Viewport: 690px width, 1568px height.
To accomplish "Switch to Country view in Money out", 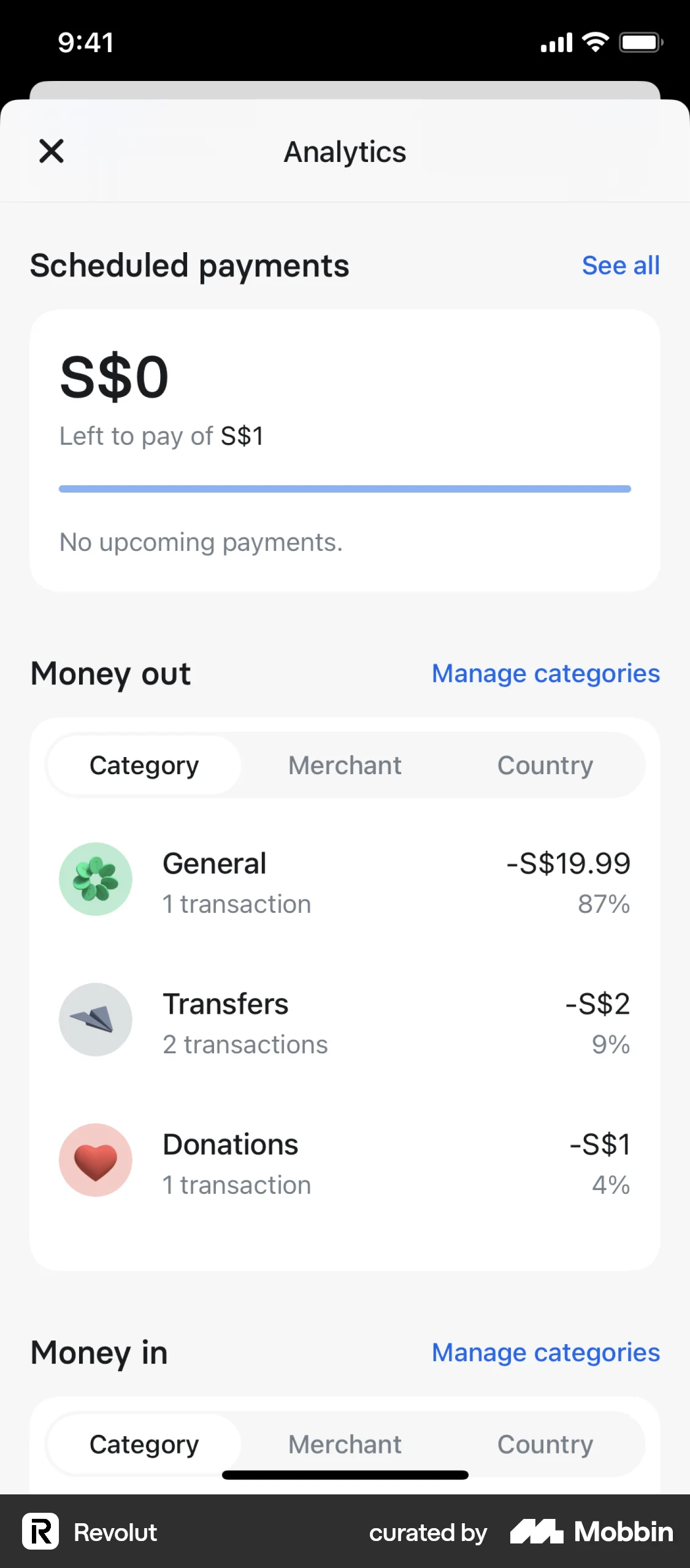I will coord(545,765).
